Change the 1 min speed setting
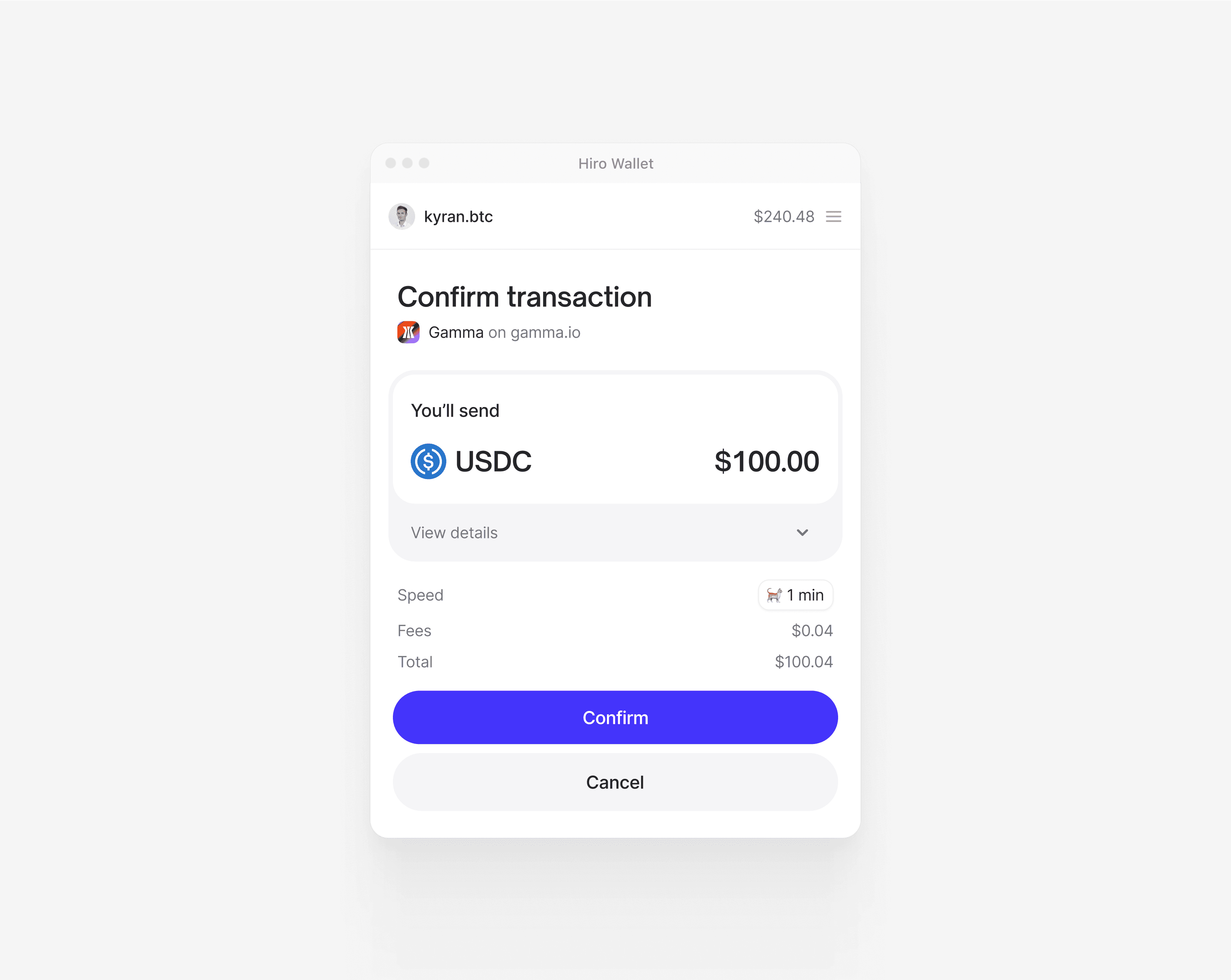1231x980 pixels. (795, 595)
